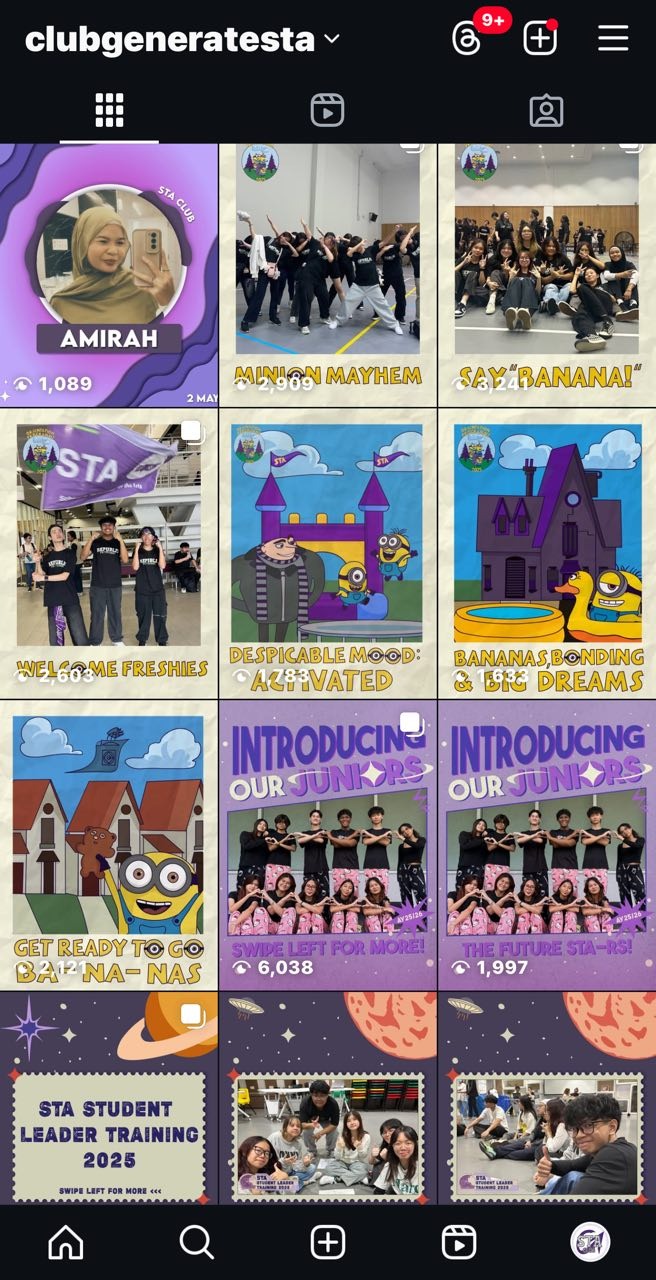View the Despicable Mood: Activated post
This screenshot has width=656, height=1280.
click(x=328, y=553)
